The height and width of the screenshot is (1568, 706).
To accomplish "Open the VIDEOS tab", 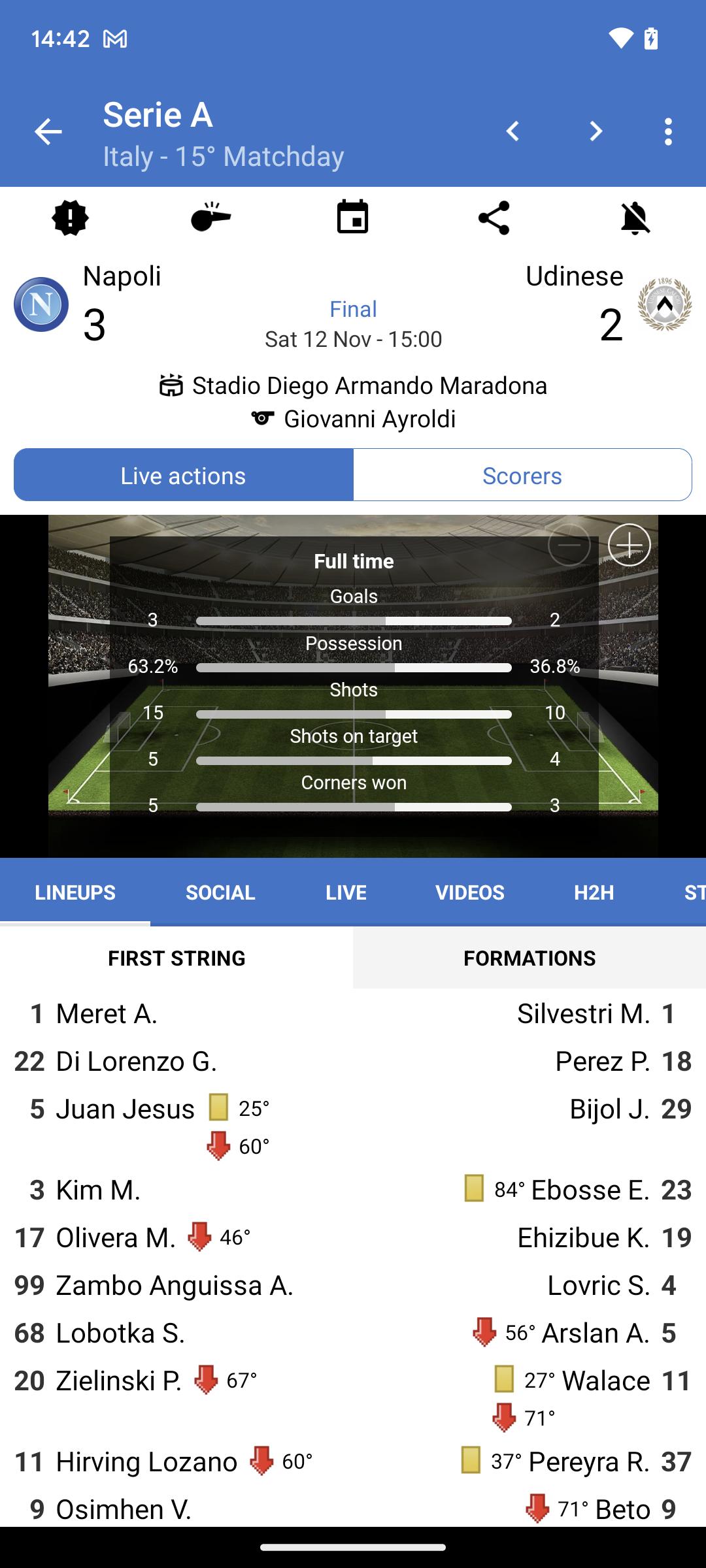I will tap(470, 892).
